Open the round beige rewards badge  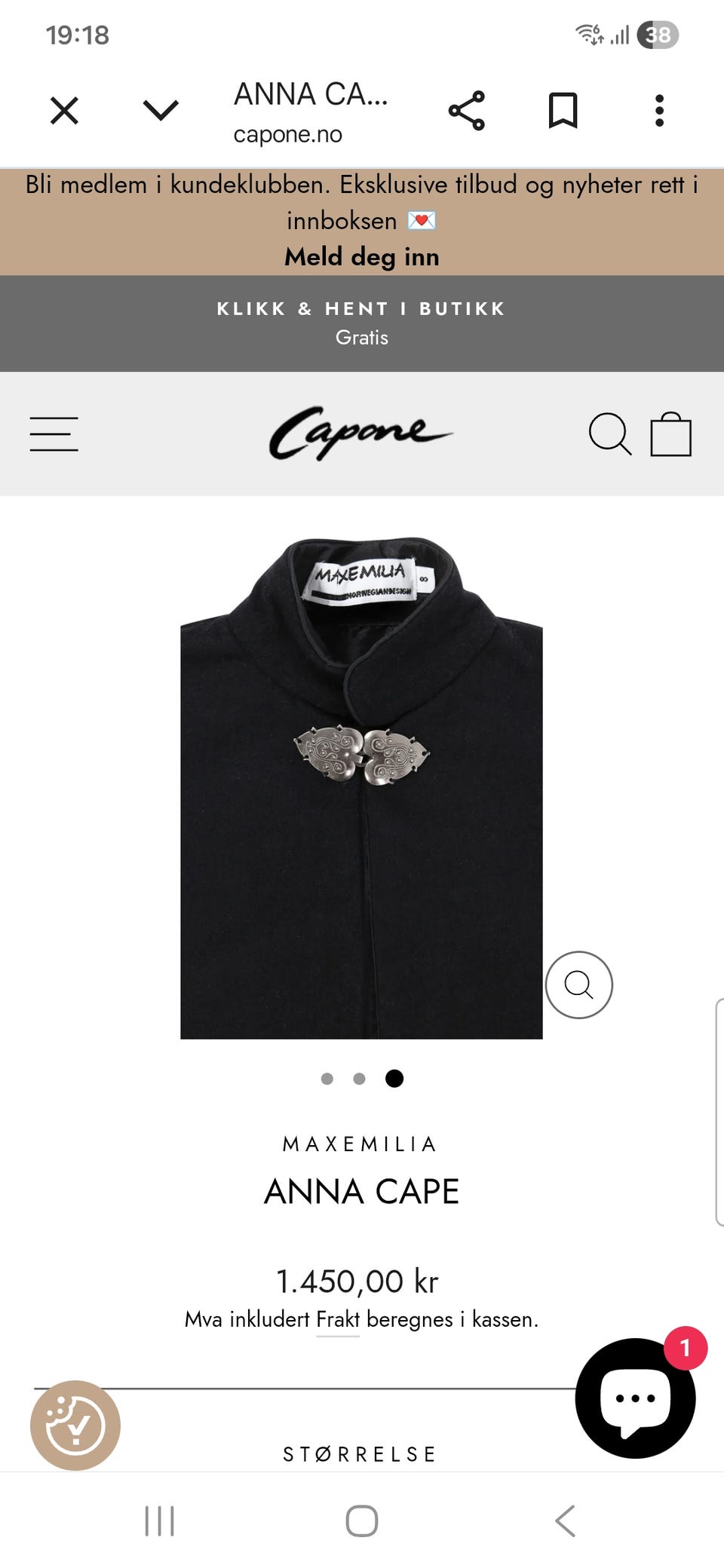tap(75, 1425)
